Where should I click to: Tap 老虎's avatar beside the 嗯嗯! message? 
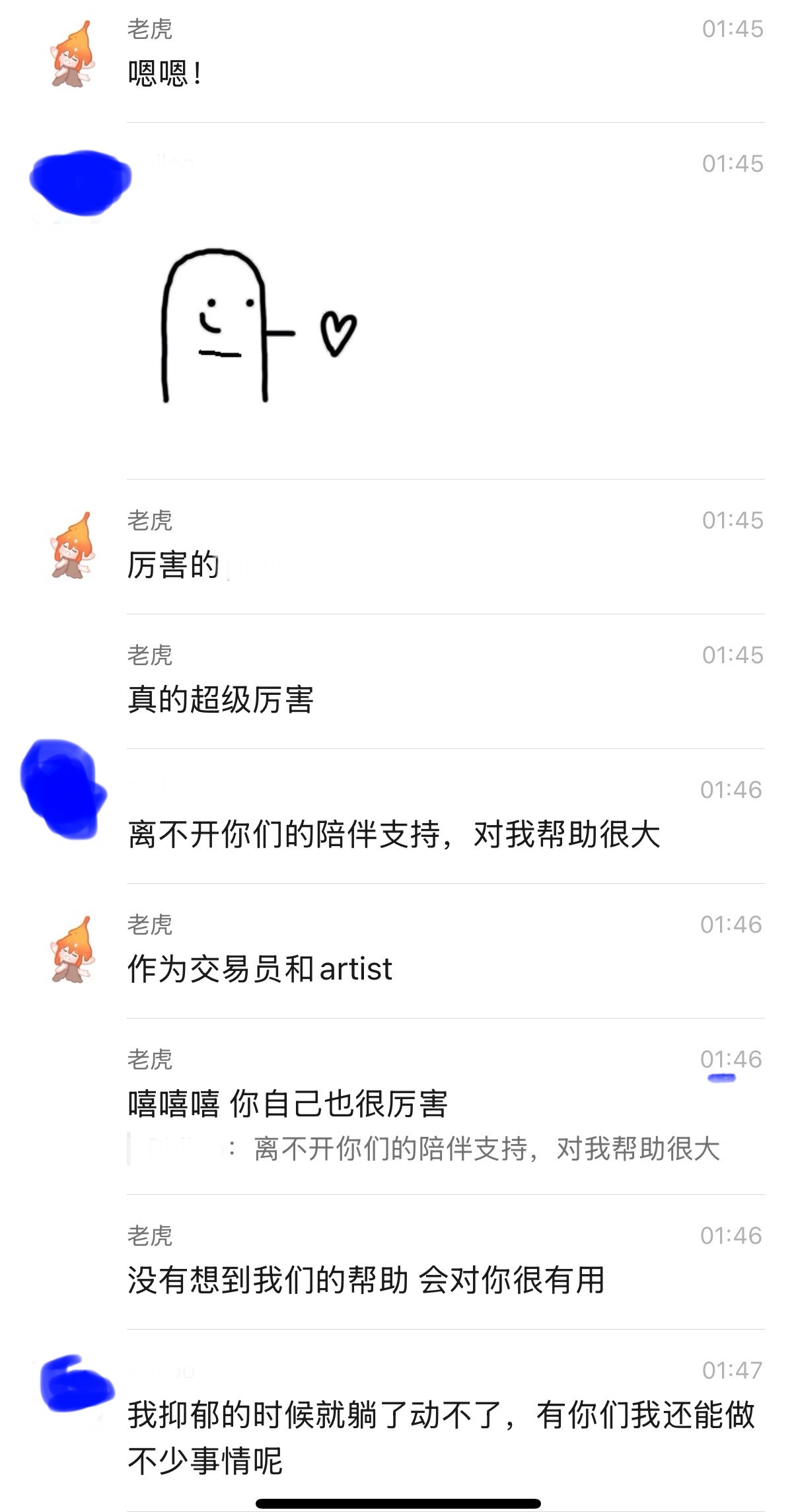[72, 55]
